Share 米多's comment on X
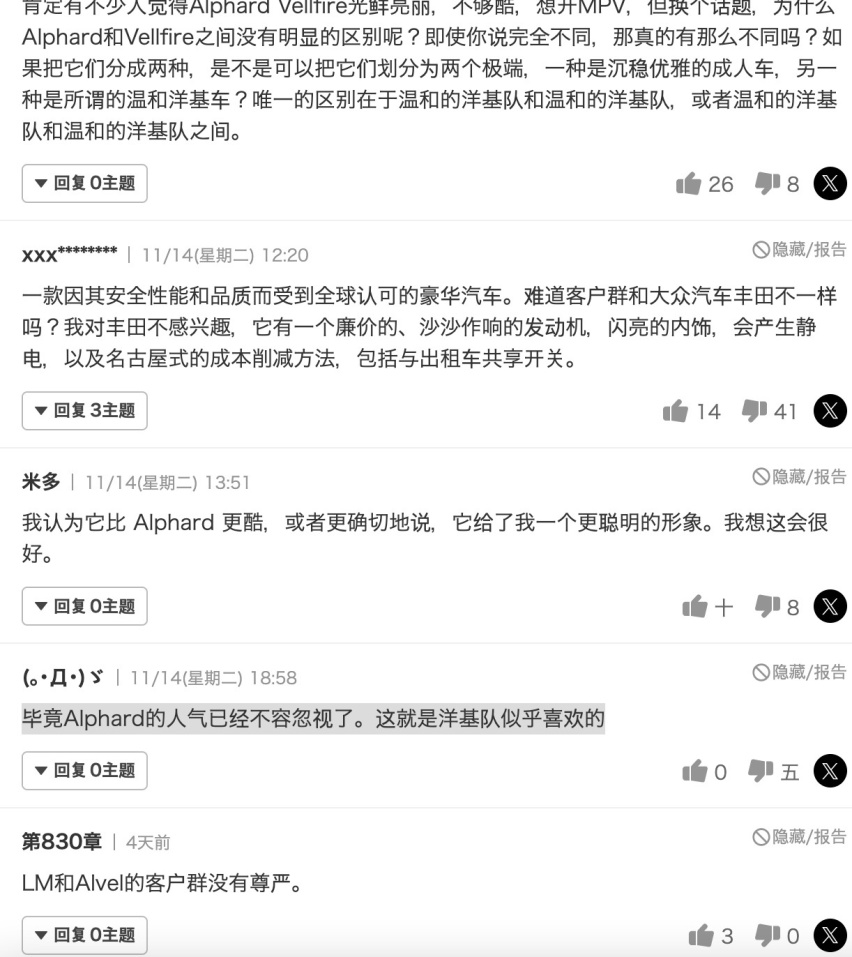Screen dimensions: 852x957 pos(832,606)
